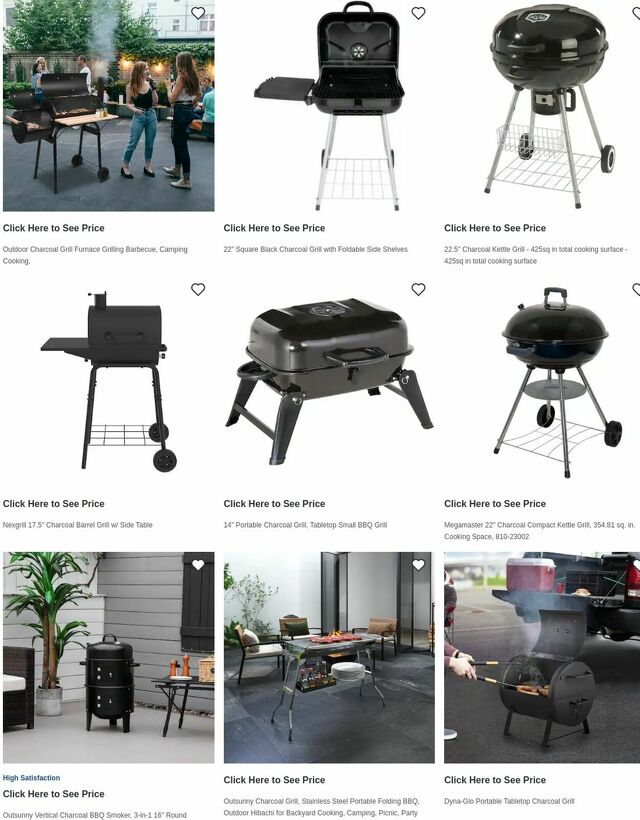Favorite the Outsunny Vertical Charcoal BBQ Smoker
The width and height of the screenshot is (640, 820).
198,566
